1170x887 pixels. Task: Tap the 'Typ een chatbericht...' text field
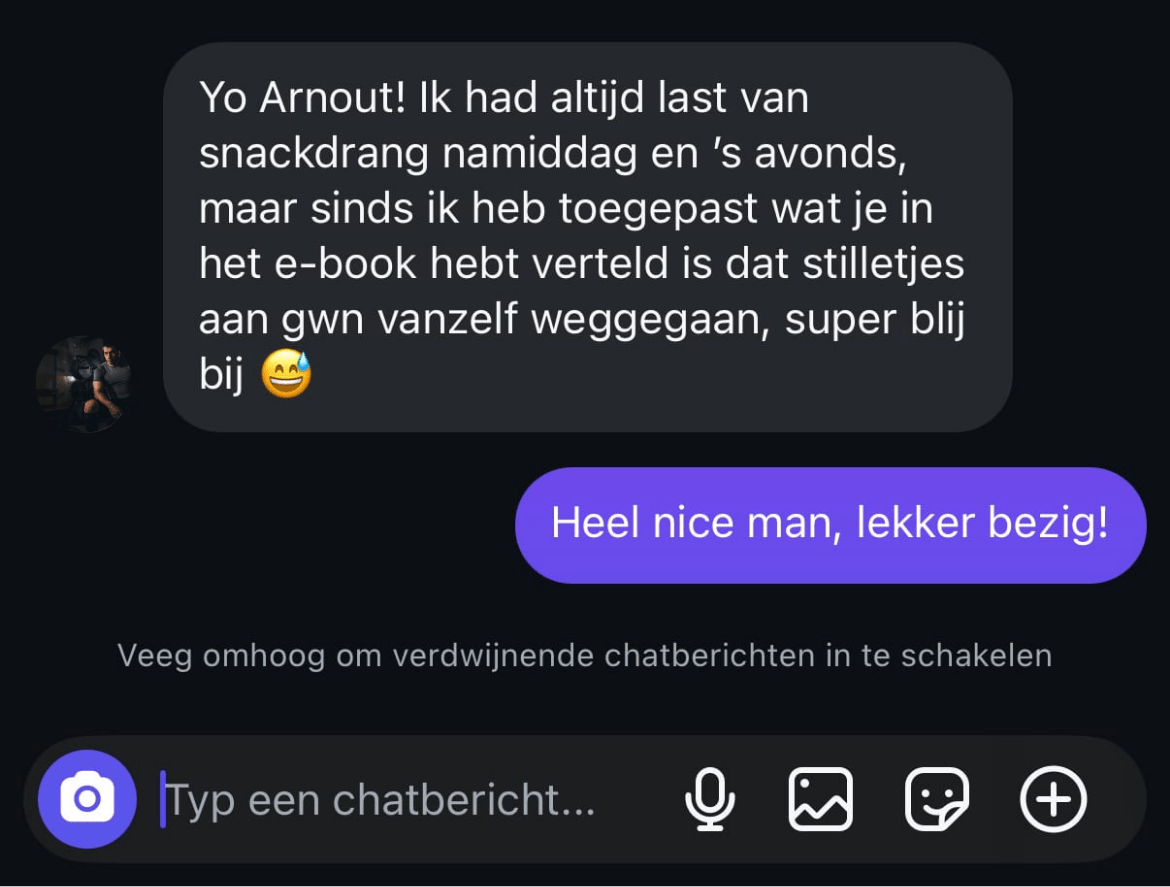[400, 800]
